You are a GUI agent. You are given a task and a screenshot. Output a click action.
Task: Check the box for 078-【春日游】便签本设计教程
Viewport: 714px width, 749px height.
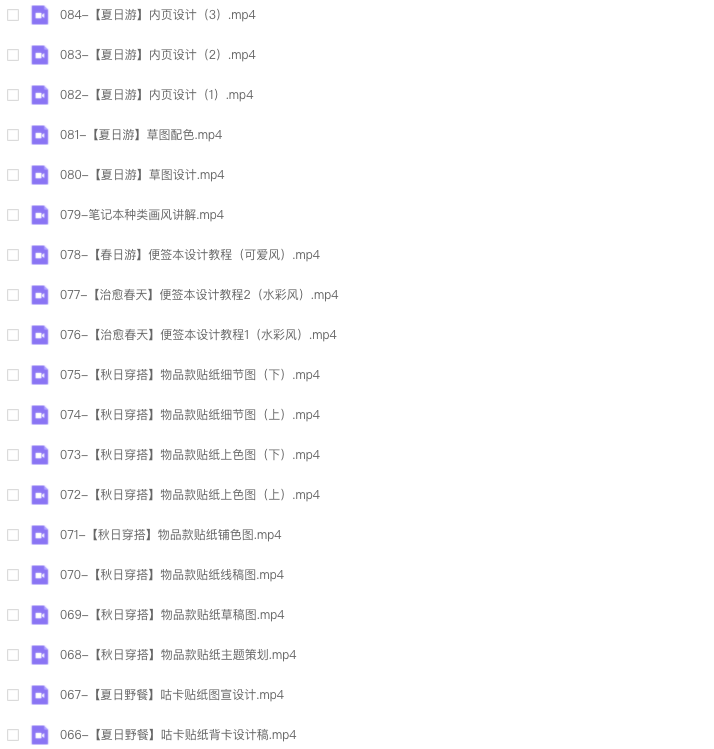click(13, 255)
